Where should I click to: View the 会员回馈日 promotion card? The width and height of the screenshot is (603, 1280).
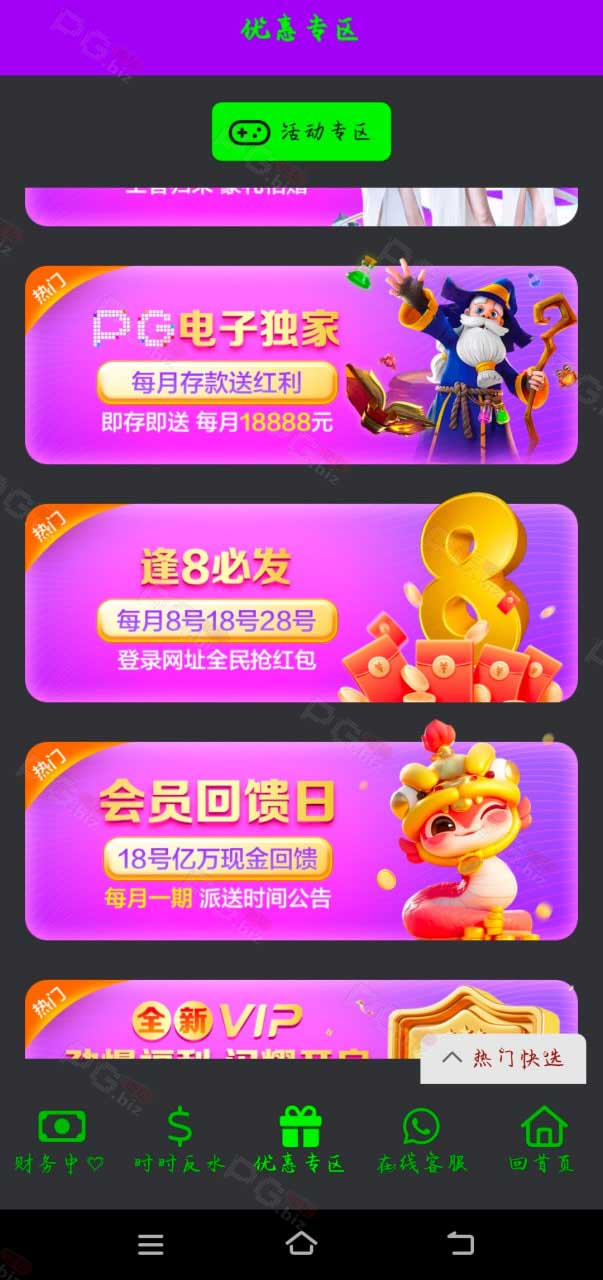301,841
